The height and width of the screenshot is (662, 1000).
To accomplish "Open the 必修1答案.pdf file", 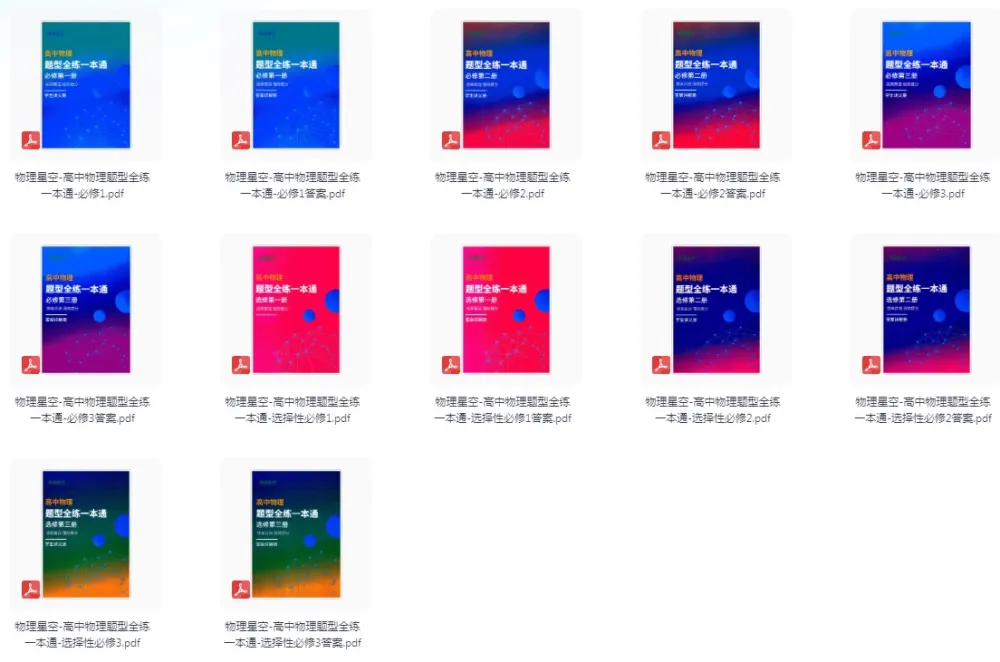I will click(296, 85).
